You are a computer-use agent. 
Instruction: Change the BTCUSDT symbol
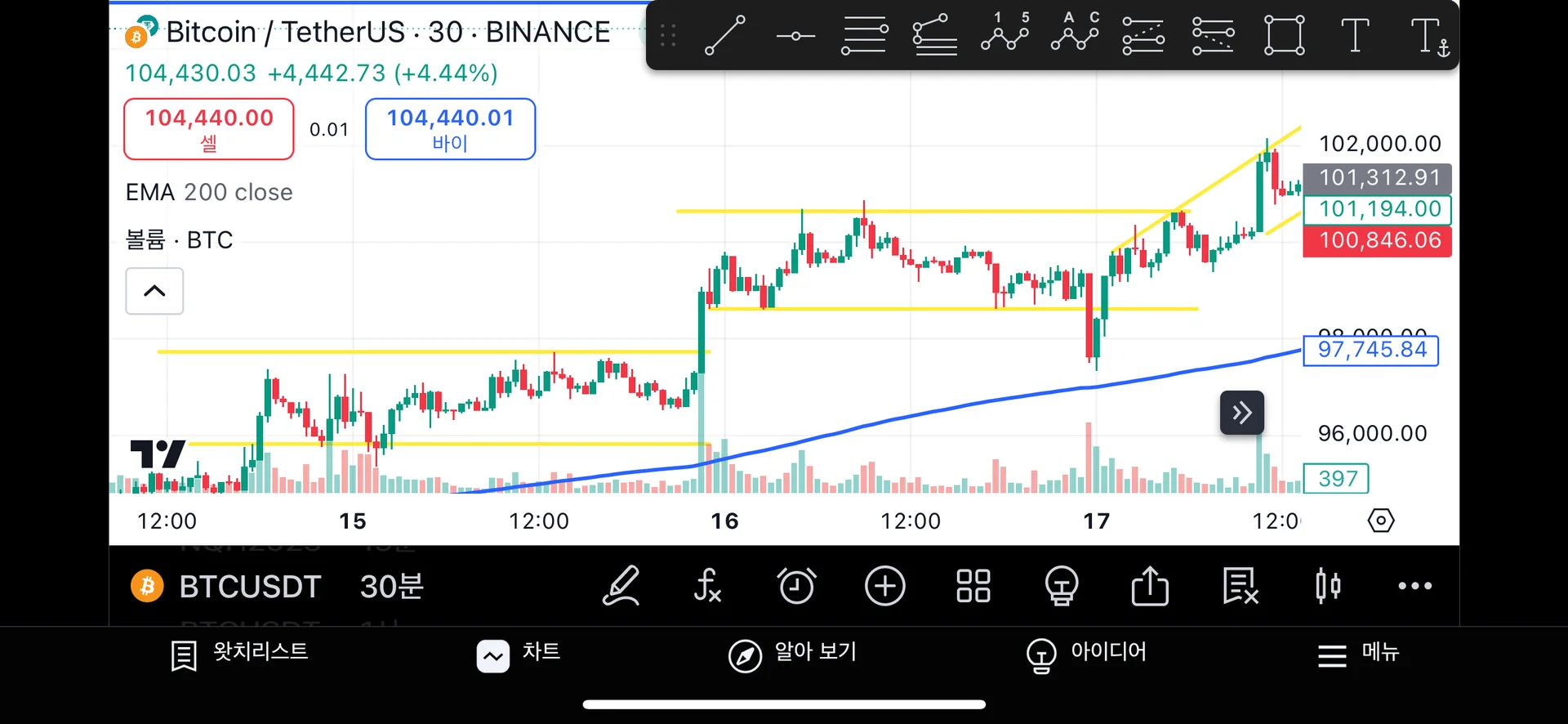pyautogui.click(x=227, y=586)
